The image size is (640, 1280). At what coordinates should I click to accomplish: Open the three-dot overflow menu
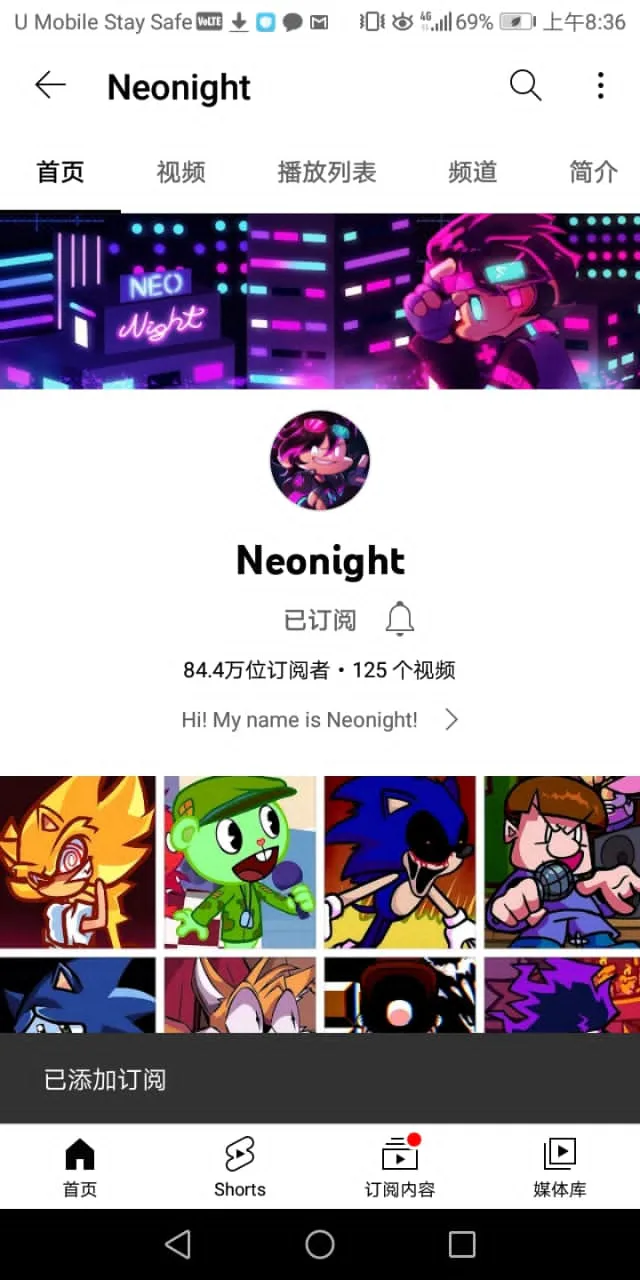tap(600, 86)
